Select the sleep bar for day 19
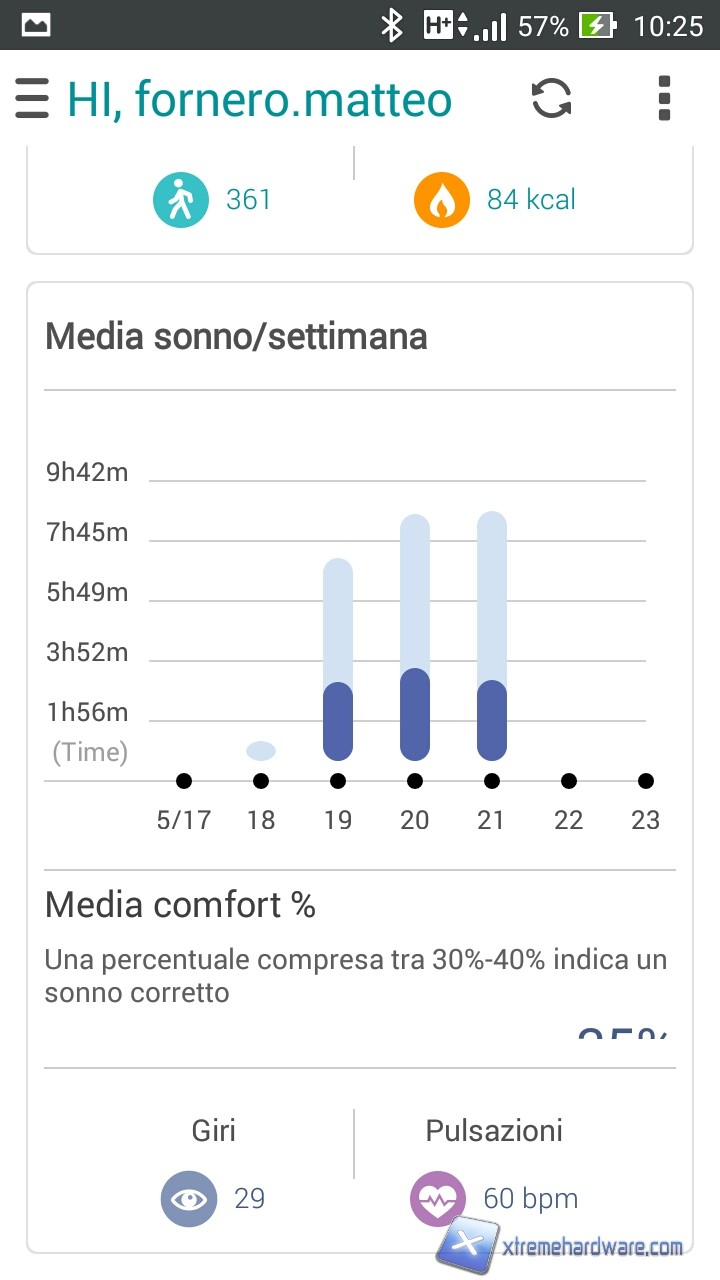 click(338, 660)
